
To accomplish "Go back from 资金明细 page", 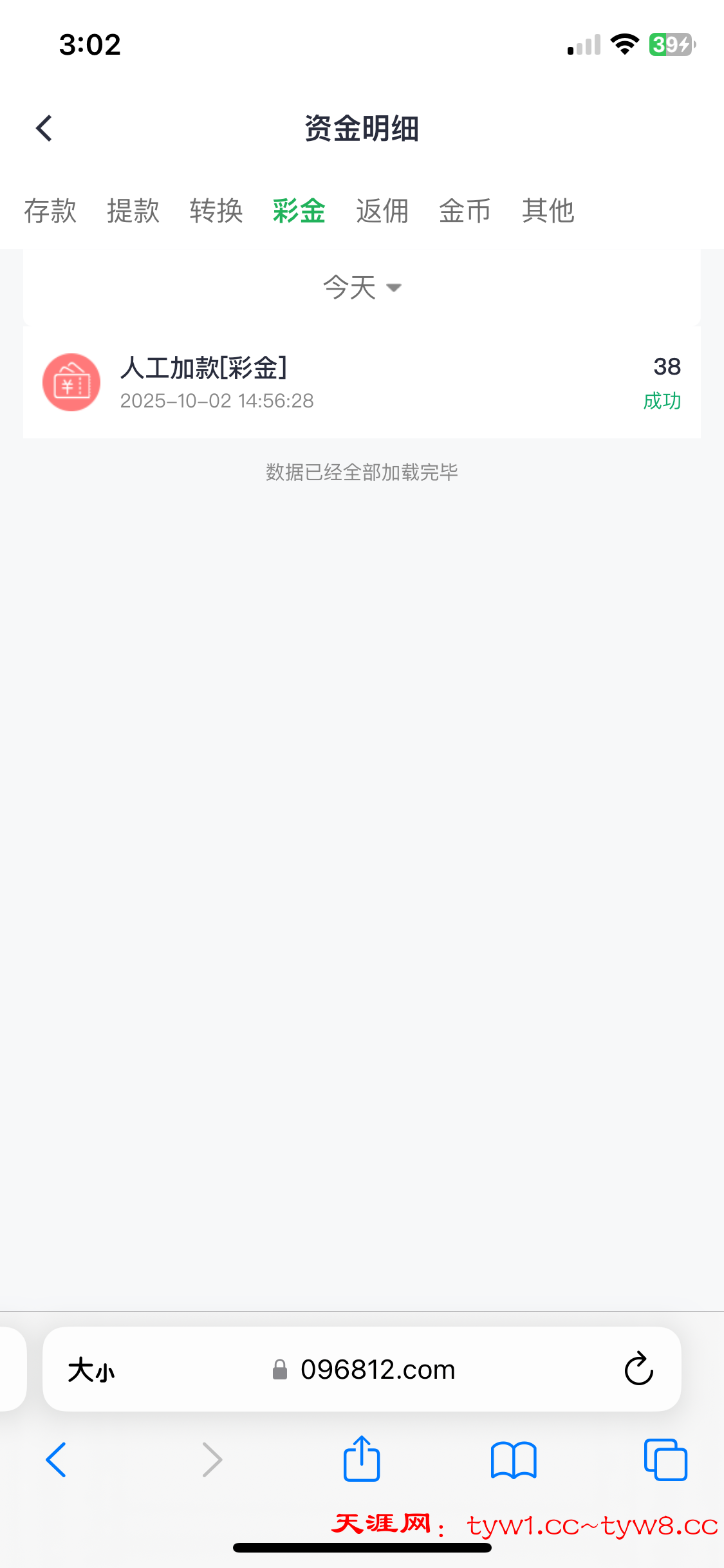I will tap(44, 128).
